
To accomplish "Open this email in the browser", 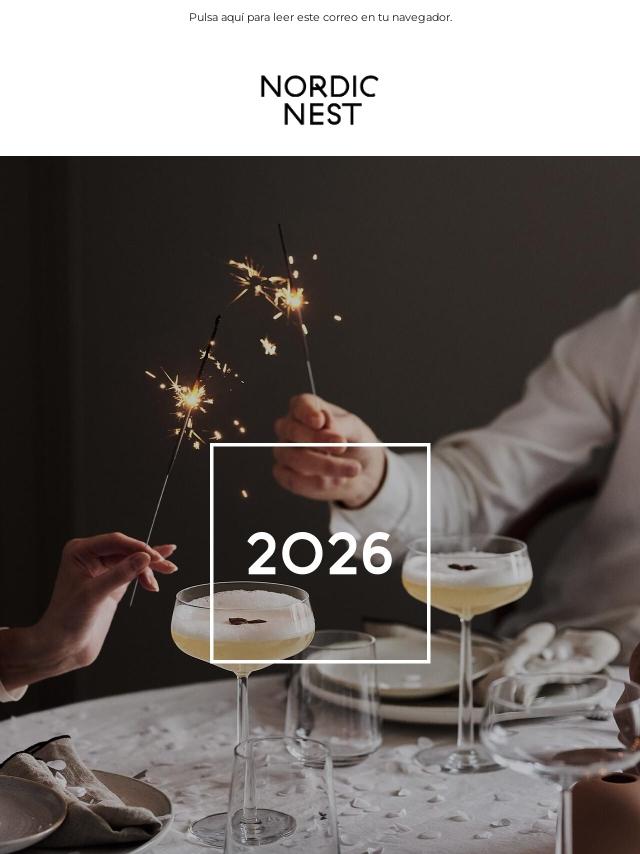I will (x=320, y=17).
